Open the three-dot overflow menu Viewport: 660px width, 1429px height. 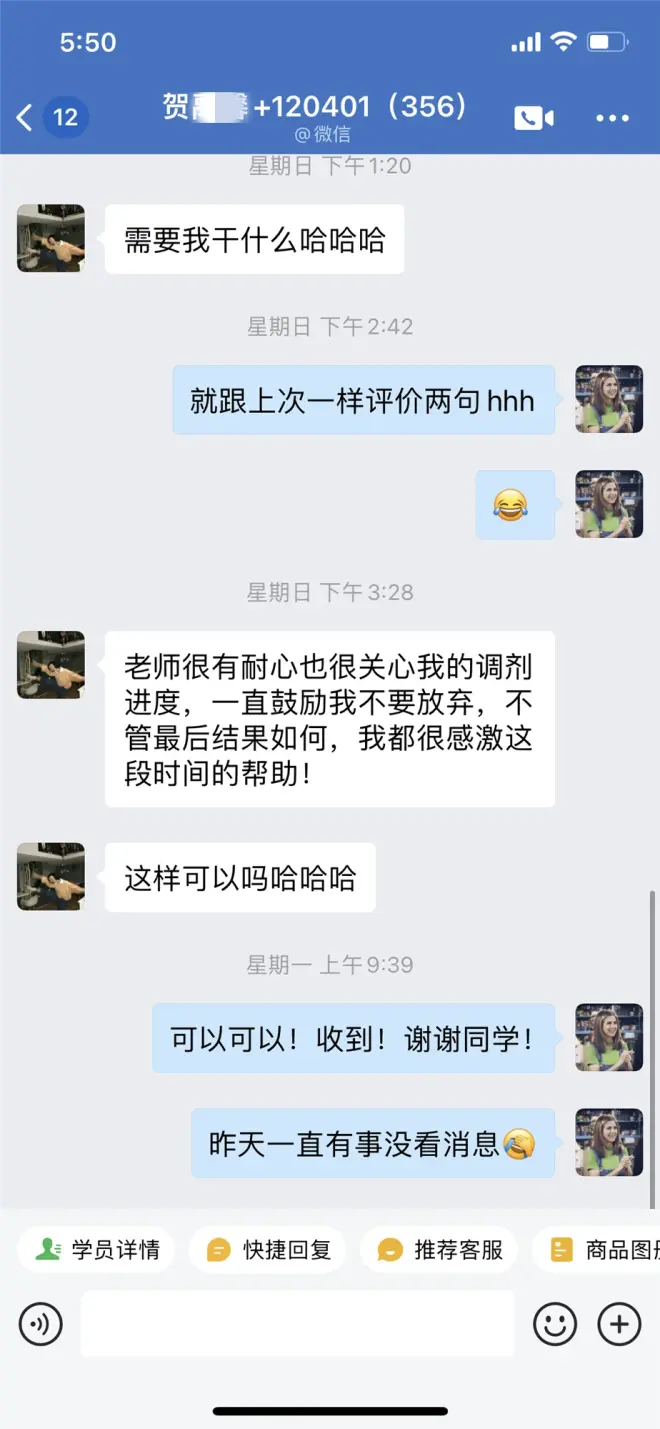[612, 118]
